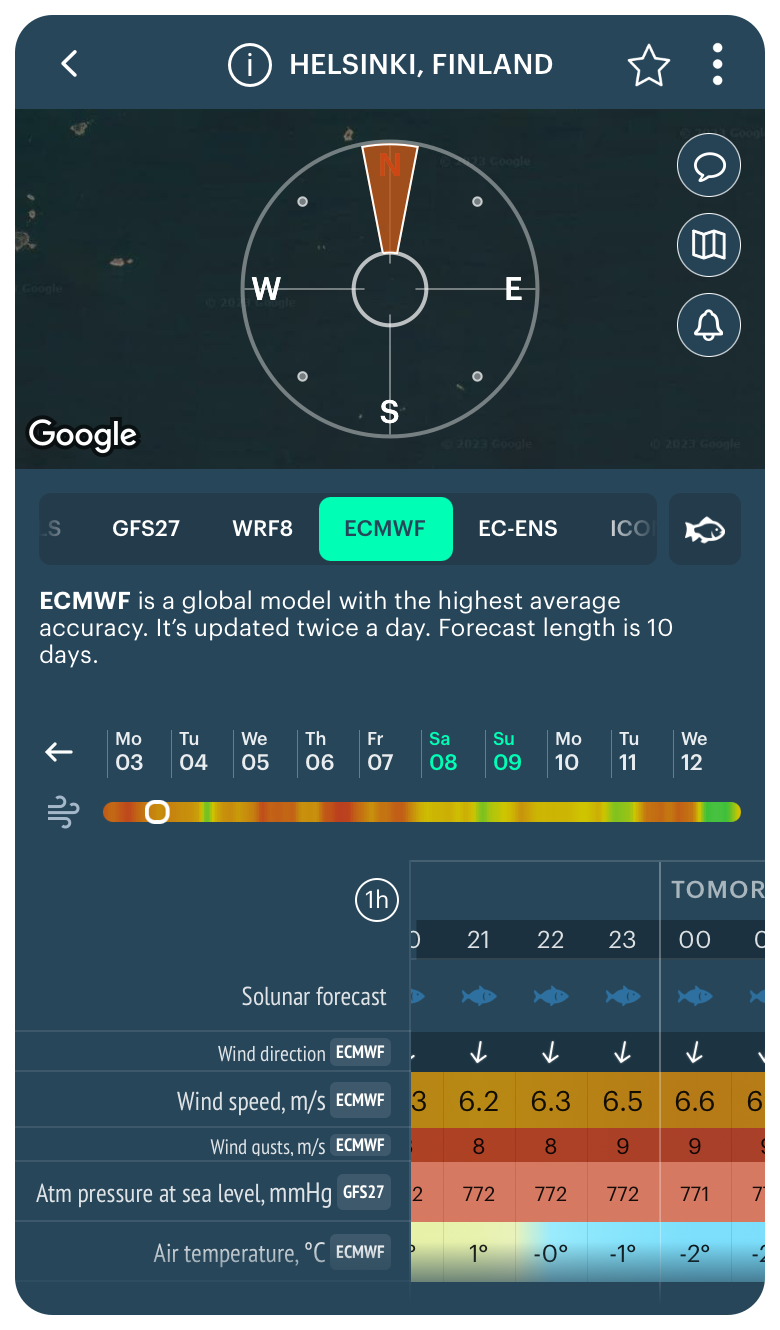Open the three-dot overflow menu

(x=717, y=63)
